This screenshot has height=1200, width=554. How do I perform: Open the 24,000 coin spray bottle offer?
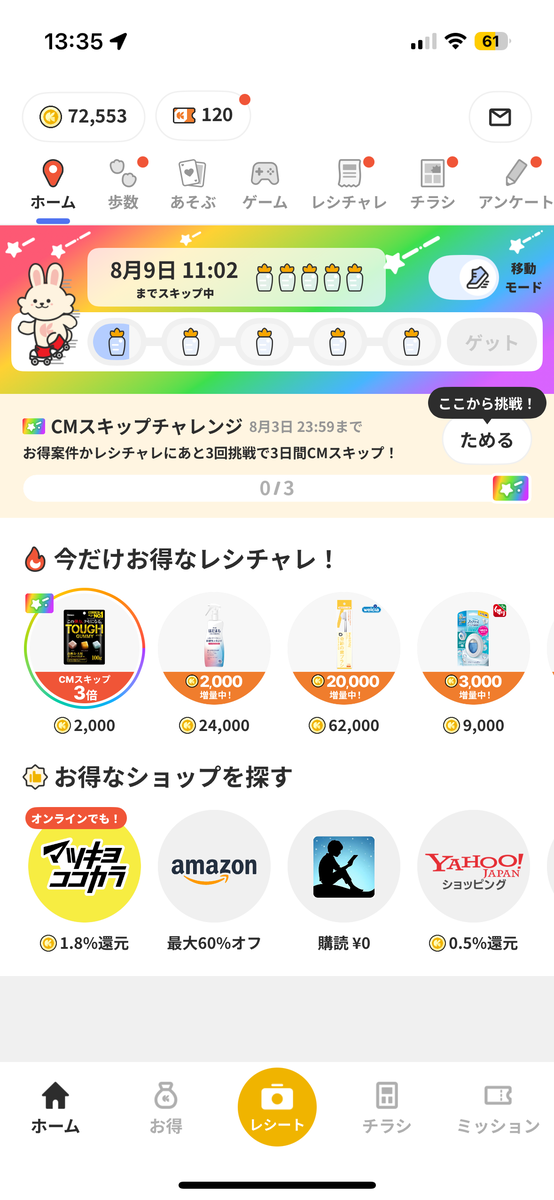tap(214, 662)
